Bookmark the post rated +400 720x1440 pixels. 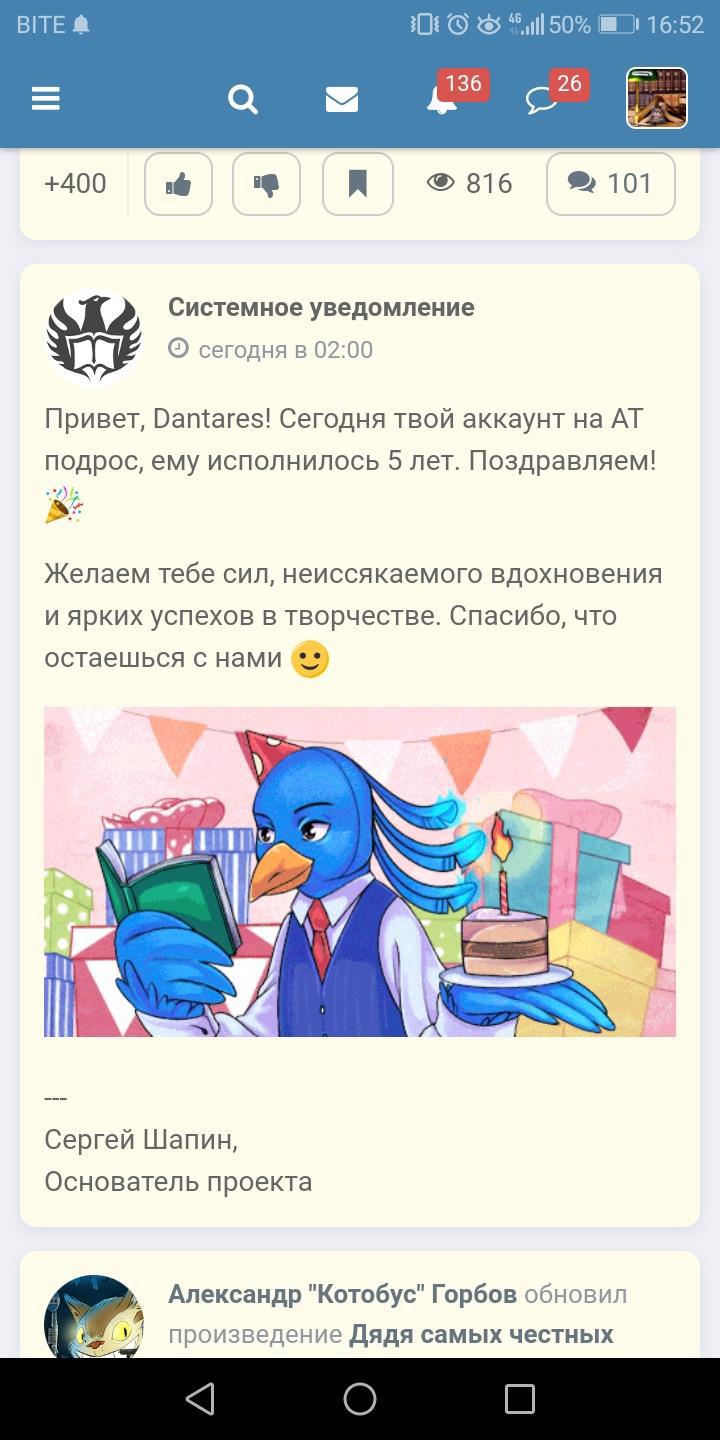(x=357, y=184)
